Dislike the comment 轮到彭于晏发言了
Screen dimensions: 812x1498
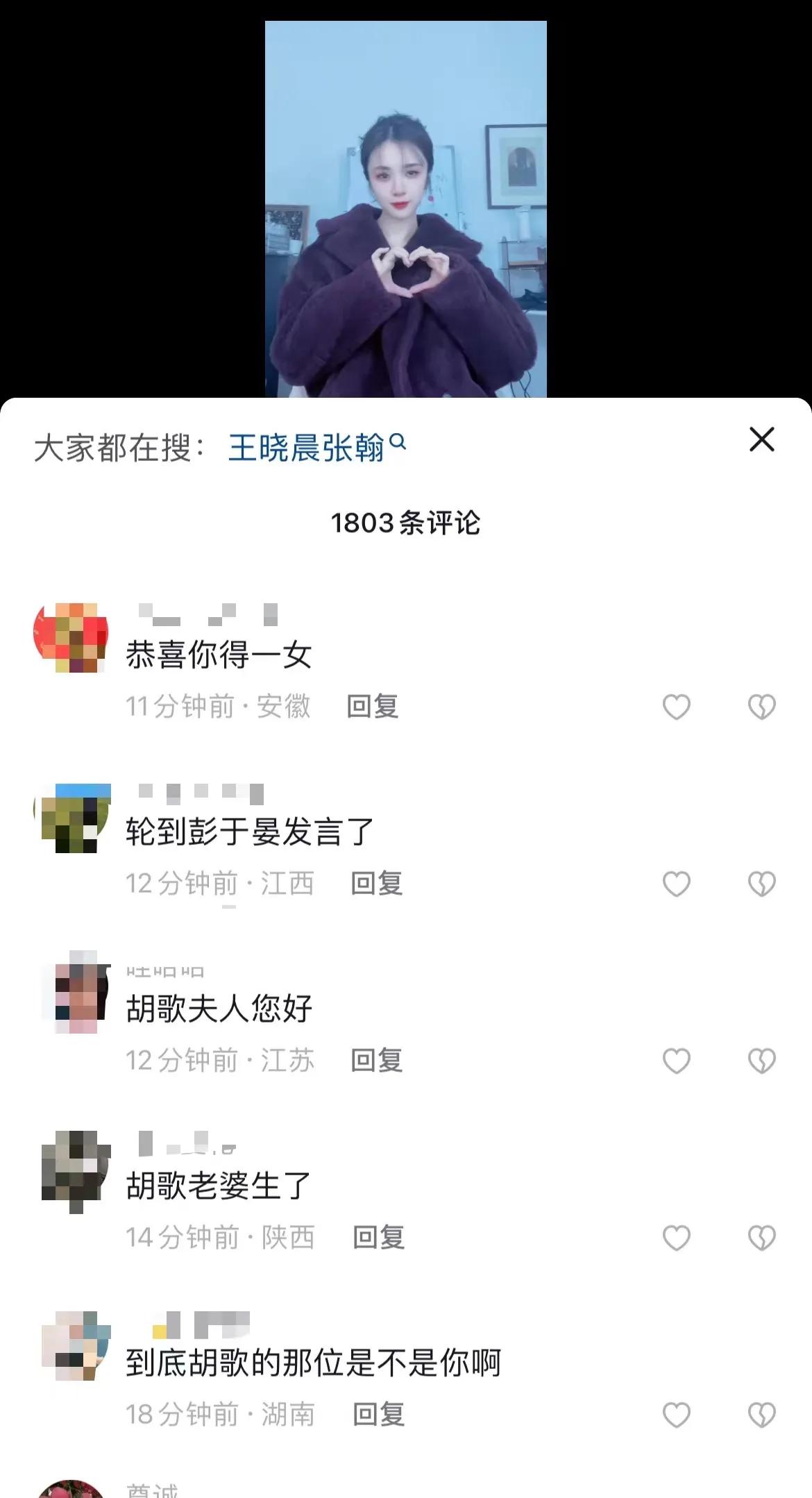pyautogui.click(x=761, y=884)
